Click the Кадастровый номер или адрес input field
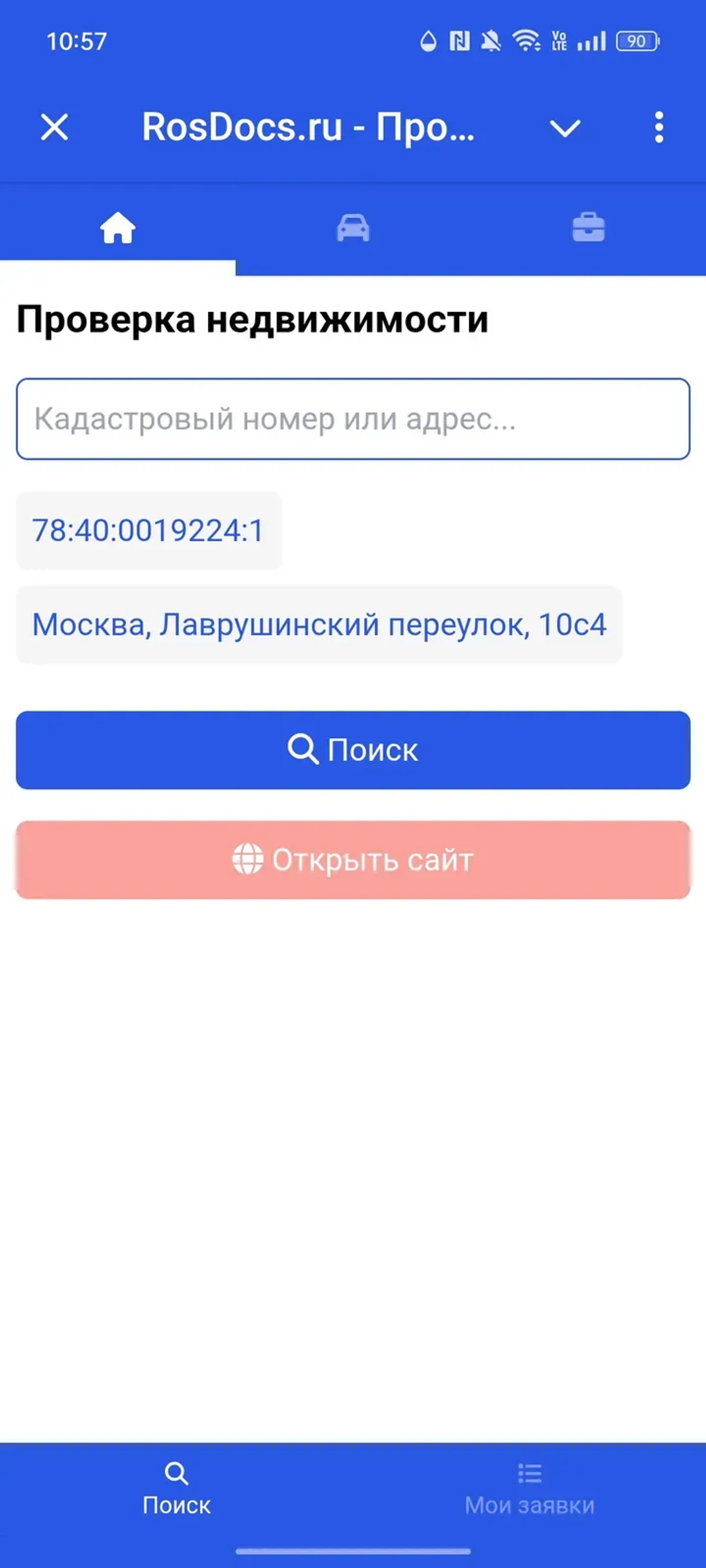The image size is (706, 1568). click(353, 419)
